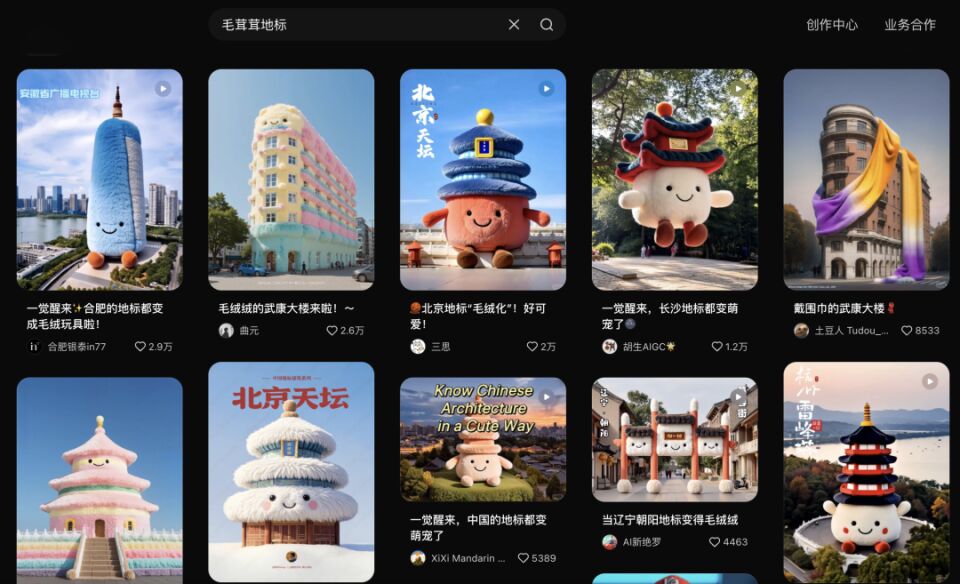Screen dimensions: 960x584
Task: Like the post by XiXi Mandarin
Action: pos(523,558)
